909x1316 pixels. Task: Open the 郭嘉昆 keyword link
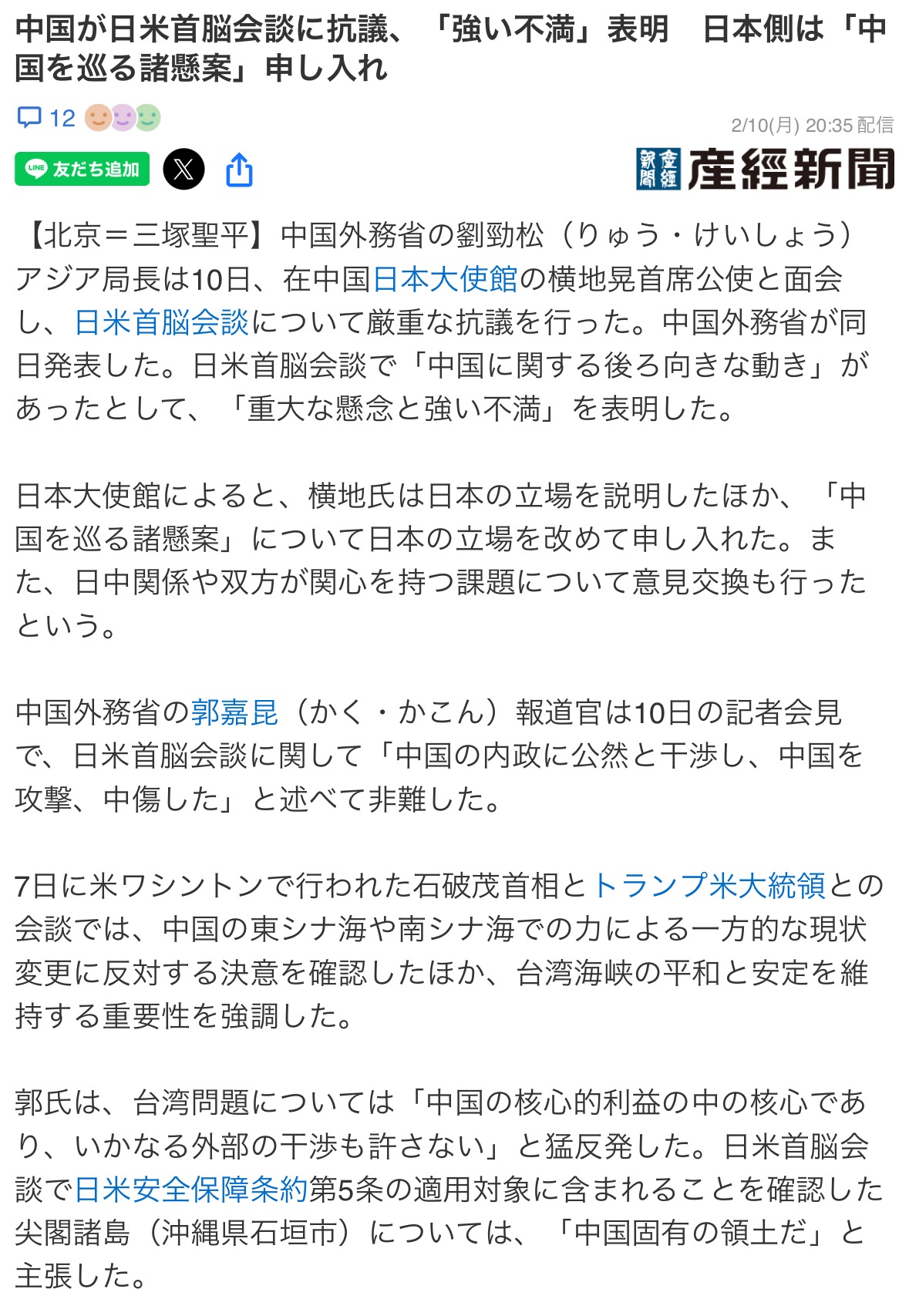pyautogui.click(x=234, y=712)
